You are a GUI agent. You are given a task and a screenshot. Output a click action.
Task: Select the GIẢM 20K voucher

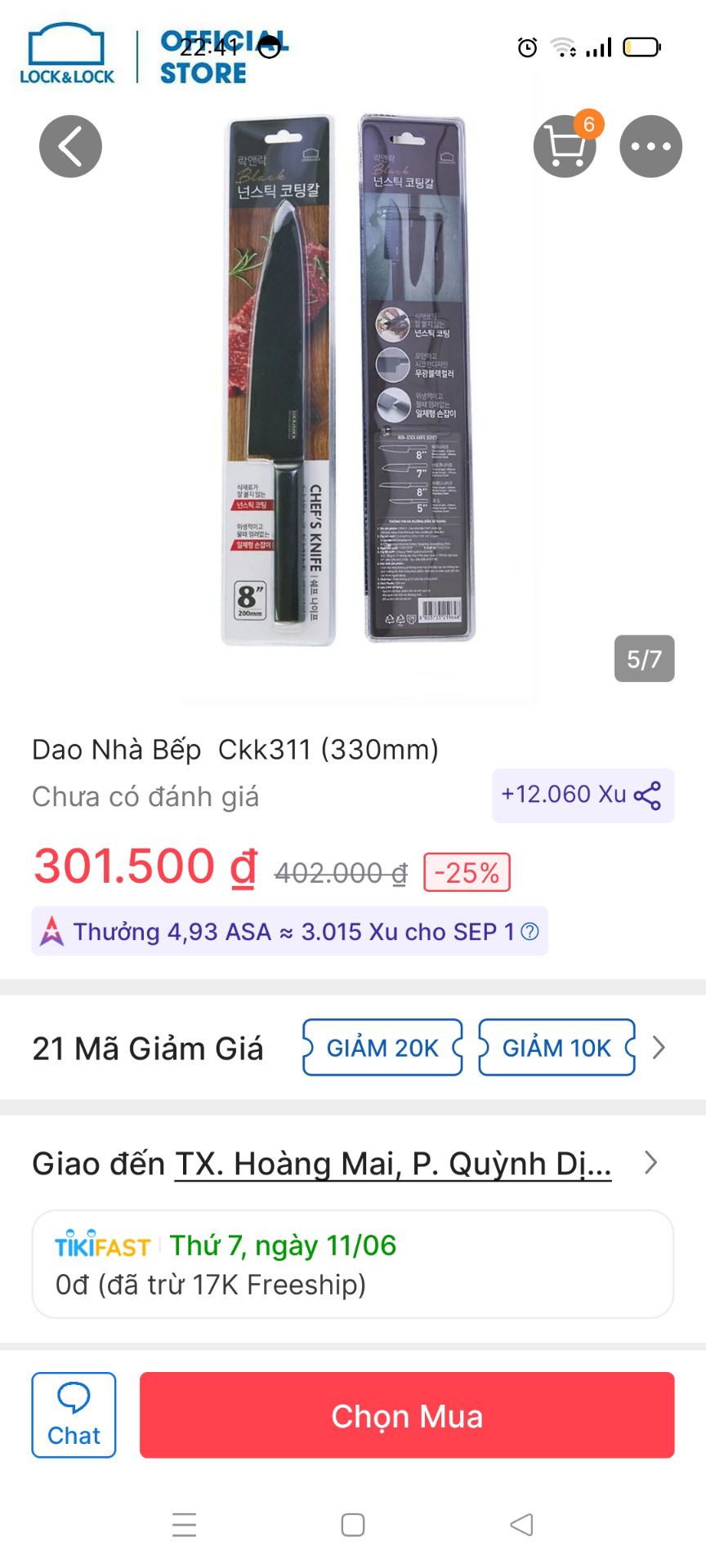[x=382, y=1048]
